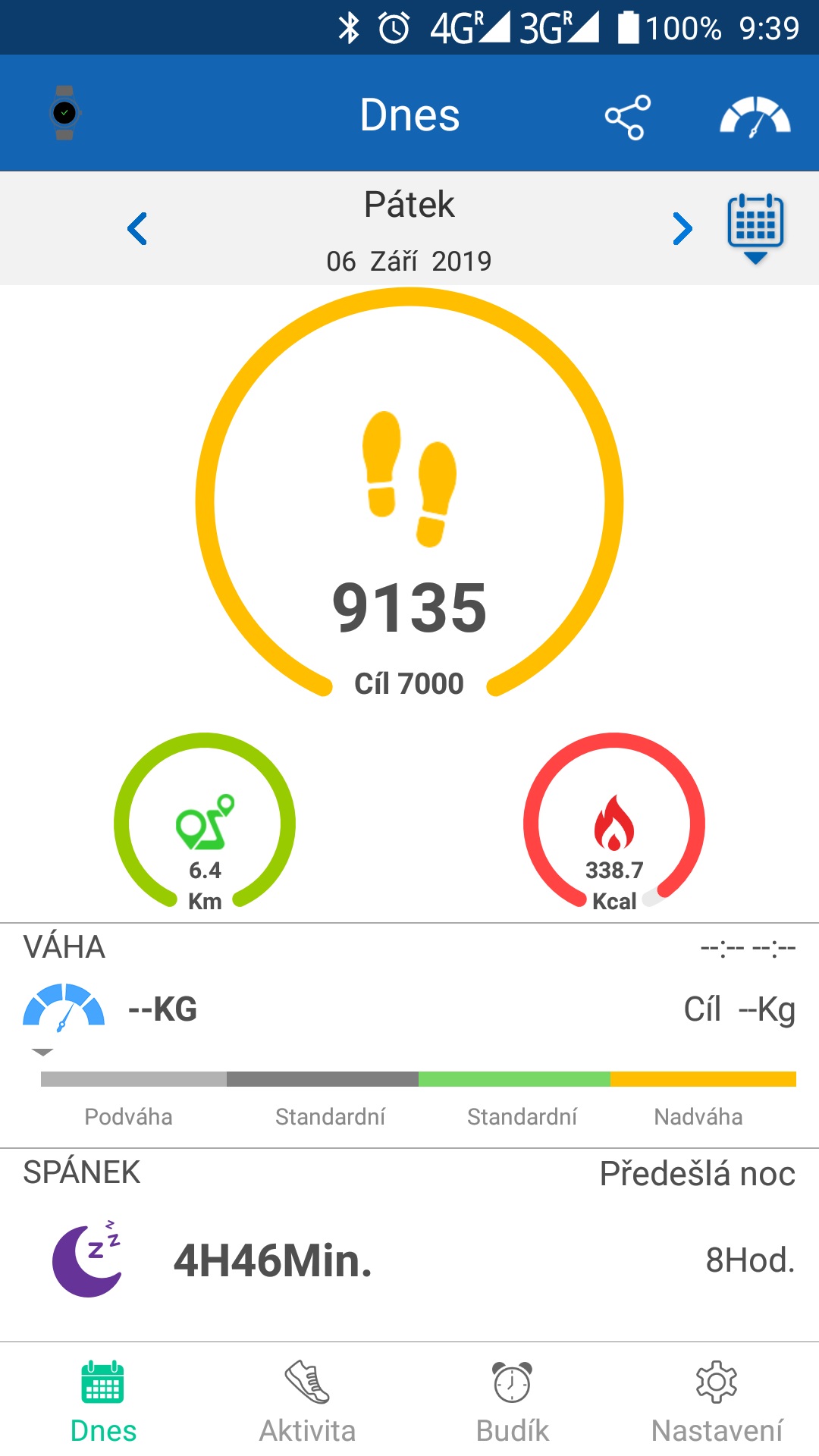The image size is (819, 1456).
Task: Go to the previous day
Action: [137, 228]
